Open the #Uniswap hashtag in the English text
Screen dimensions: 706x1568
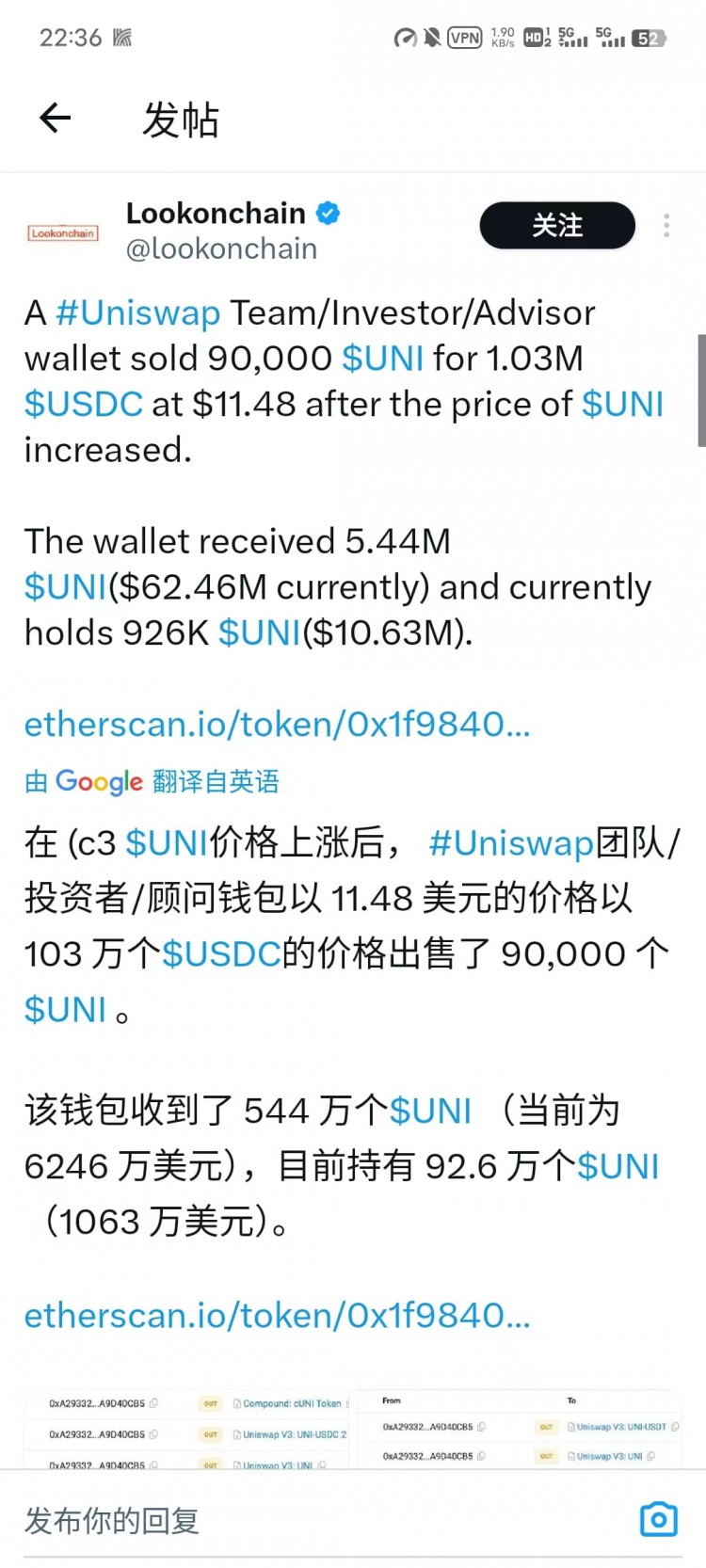point(138,312)
